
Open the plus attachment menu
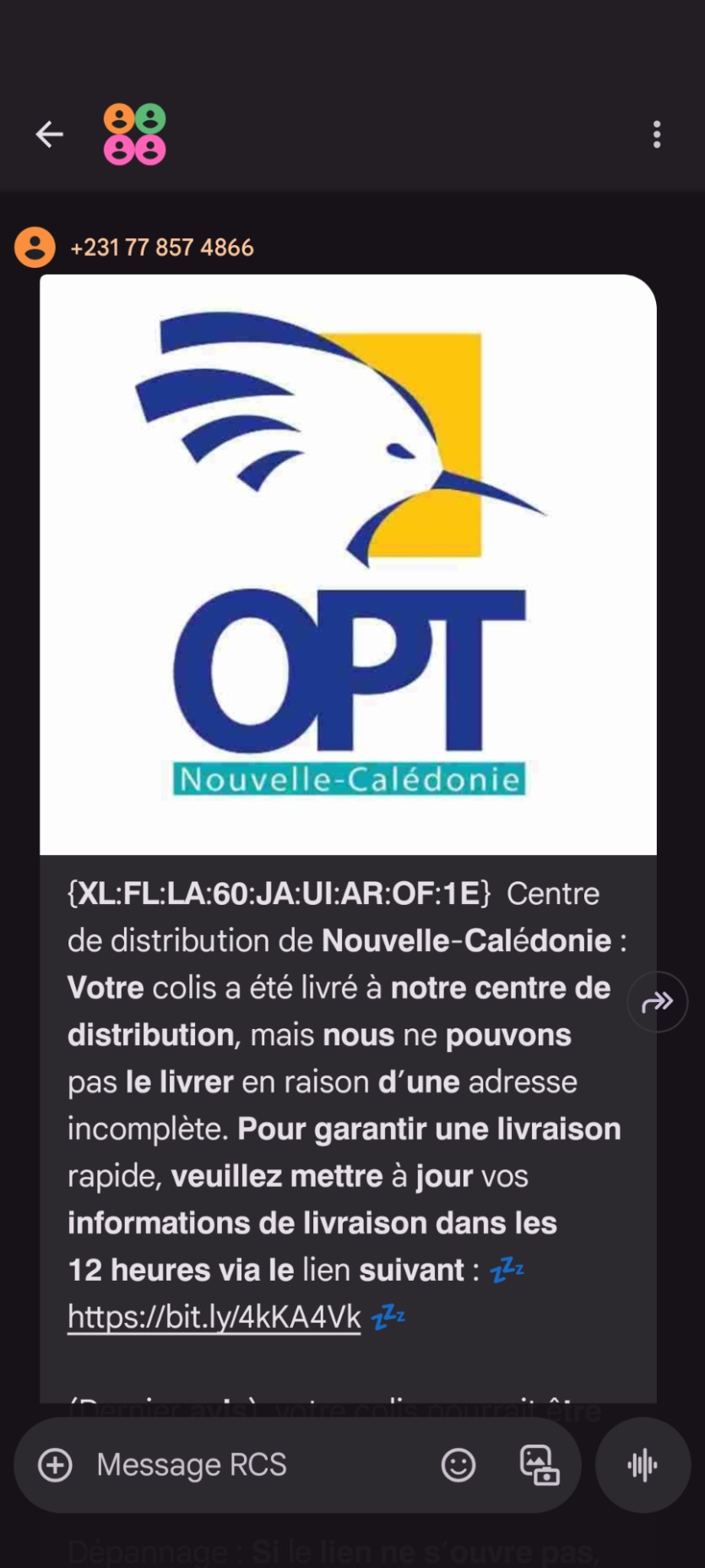[x=56, y=1465]
